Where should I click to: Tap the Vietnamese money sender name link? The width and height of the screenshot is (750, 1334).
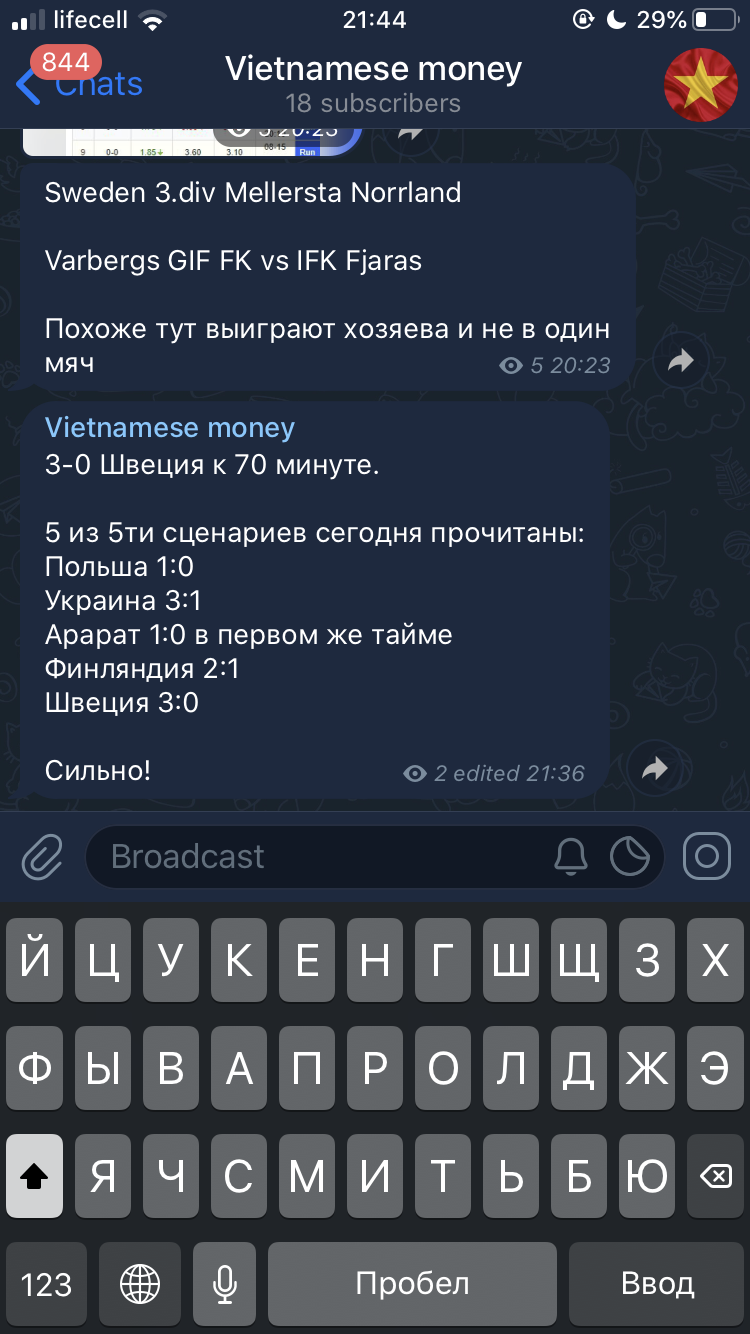click(170, 428)
